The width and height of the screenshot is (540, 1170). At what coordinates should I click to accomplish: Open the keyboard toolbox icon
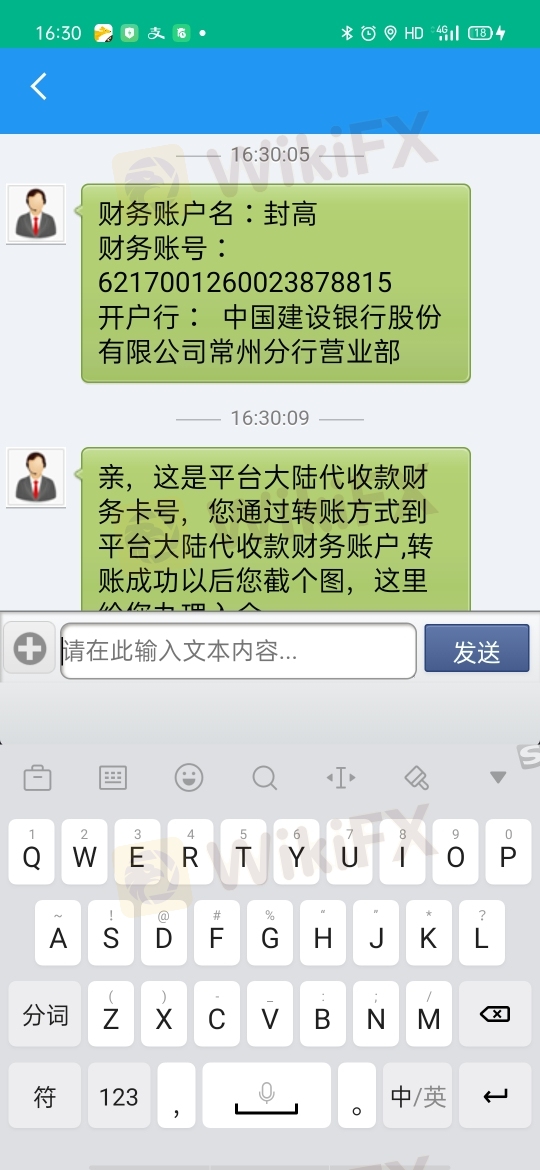pyautogui.click(x=37, y=778)
